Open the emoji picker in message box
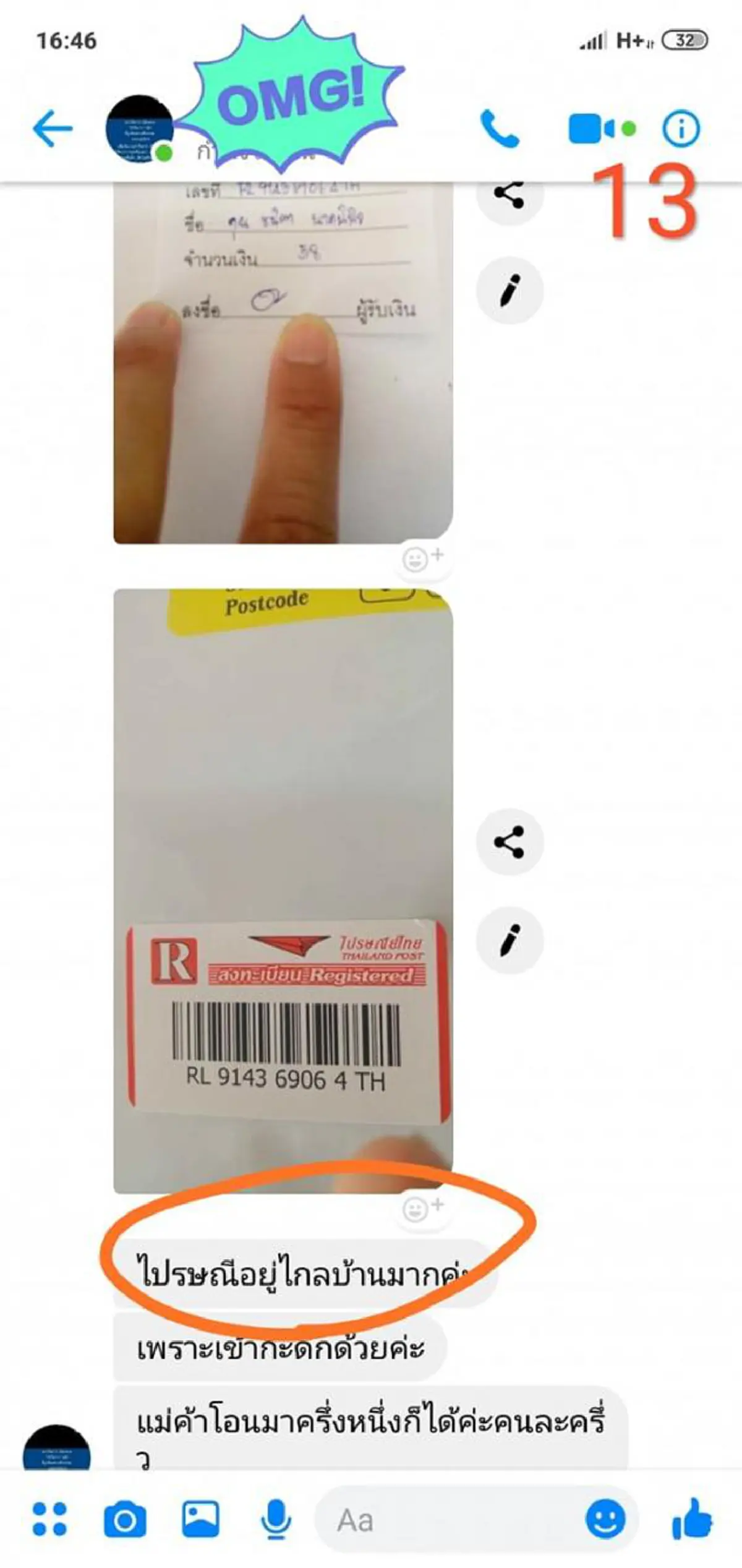This screenshot has height=1568, width=742. (605, 1519)
